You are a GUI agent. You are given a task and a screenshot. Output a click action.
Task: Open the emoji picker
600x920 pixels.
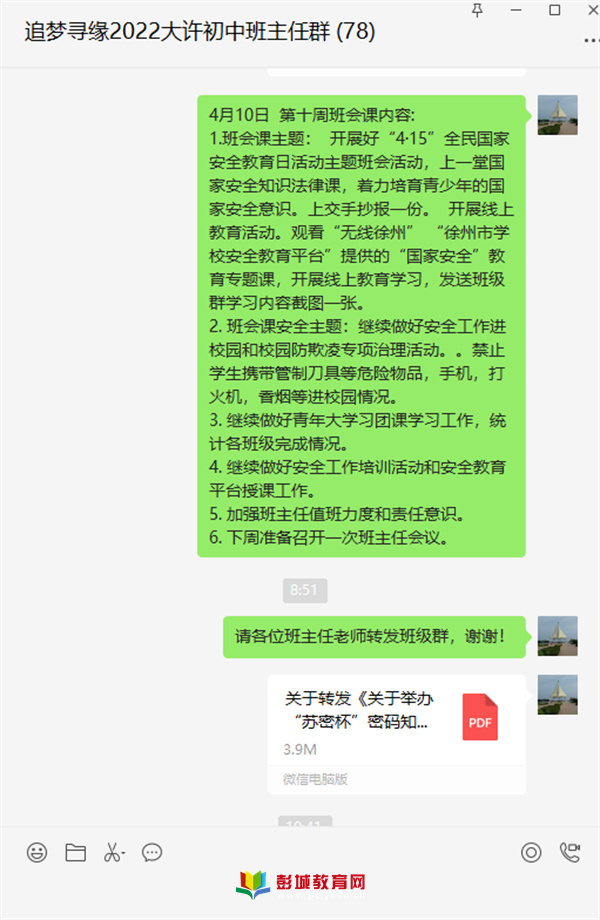[x=37, y=853]
